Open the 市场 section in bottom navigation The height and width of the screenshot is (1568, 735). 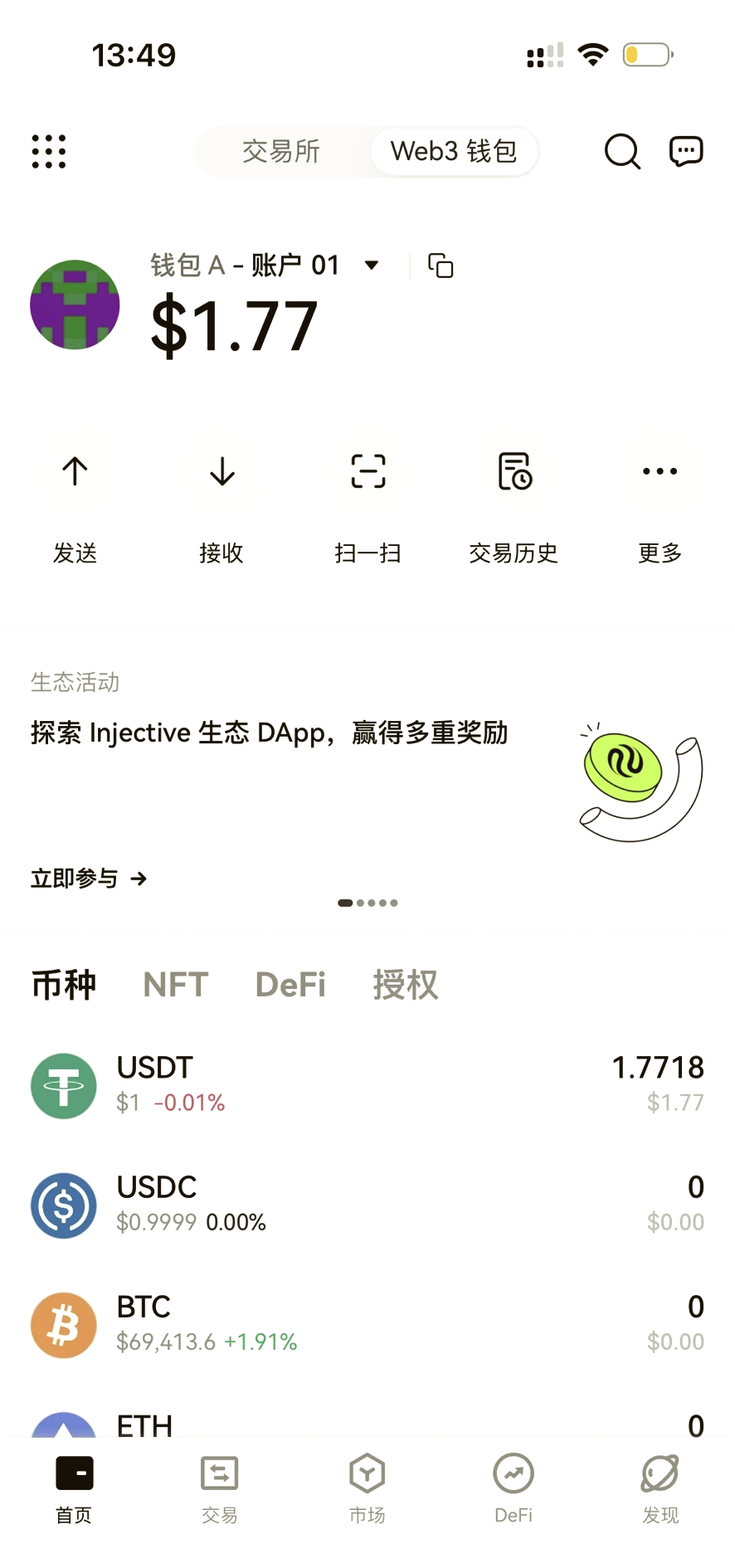pos(366,1489)
